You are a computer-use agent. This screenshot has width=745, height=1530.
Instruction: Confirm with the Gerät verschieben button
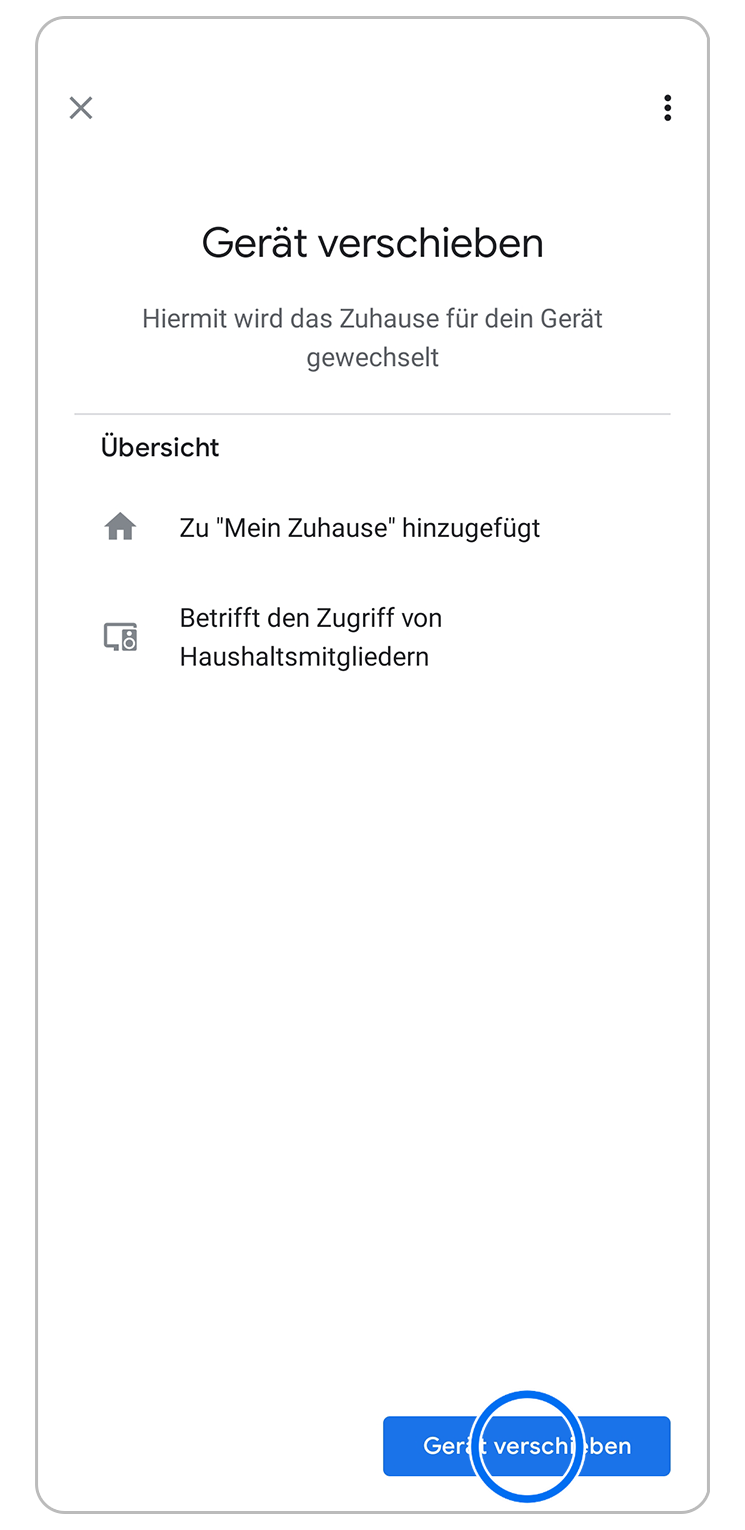tap(526, 1445)
